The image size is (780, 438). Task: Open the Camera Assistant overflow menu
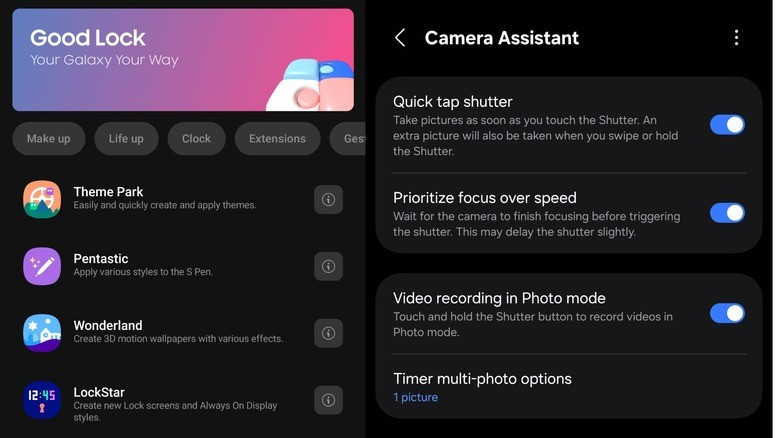click(x=736, y=38)
